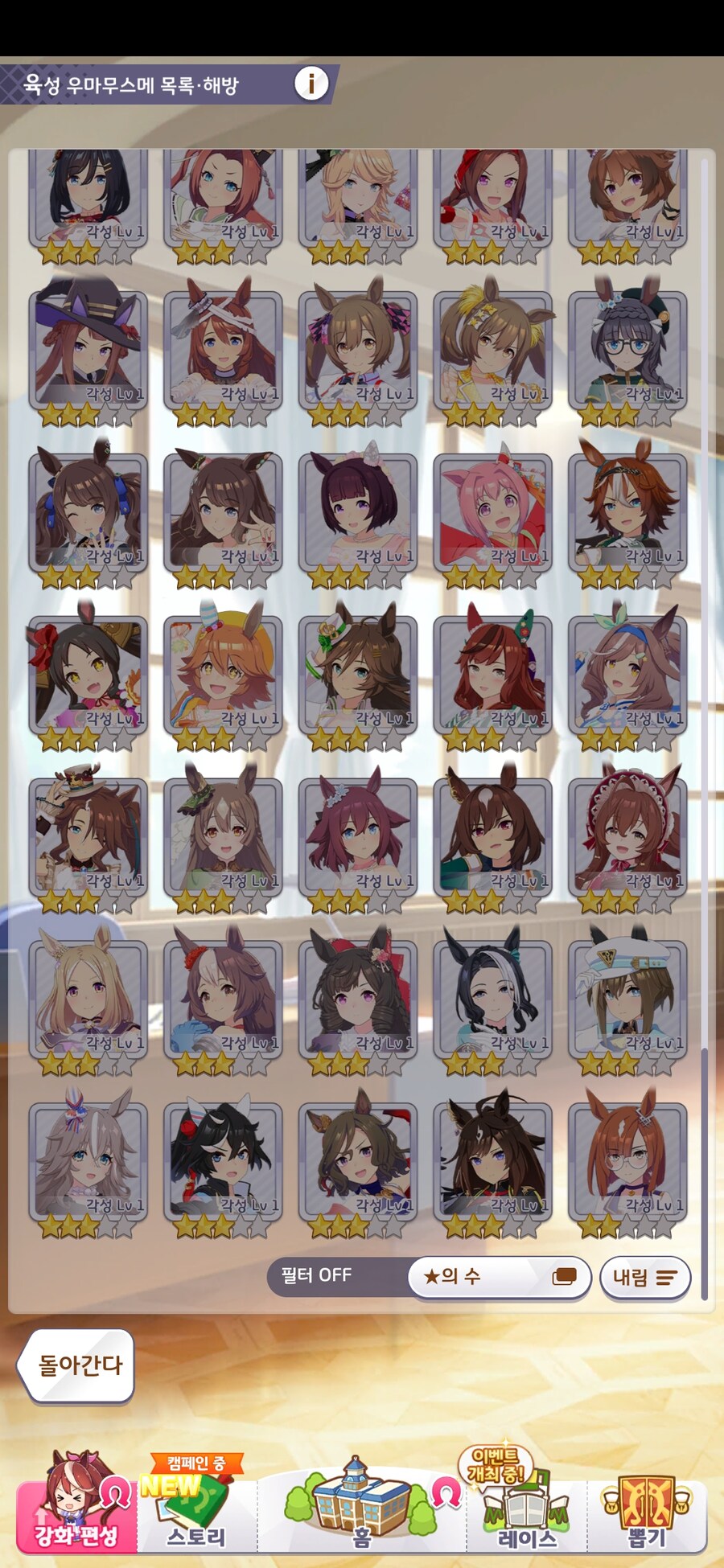Open the top-hat wearing uma musume card
The image size is (724, 1568).
point(88,836)
